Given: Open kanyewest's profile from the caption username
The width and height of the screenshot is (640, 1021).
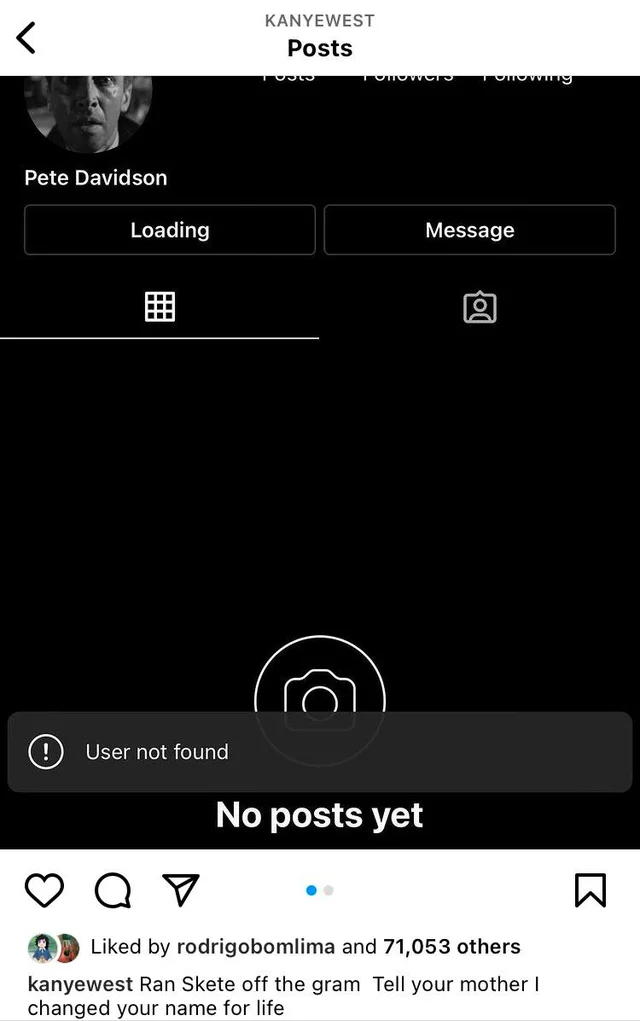Looking at the screenshot, I should pos(80,984).
